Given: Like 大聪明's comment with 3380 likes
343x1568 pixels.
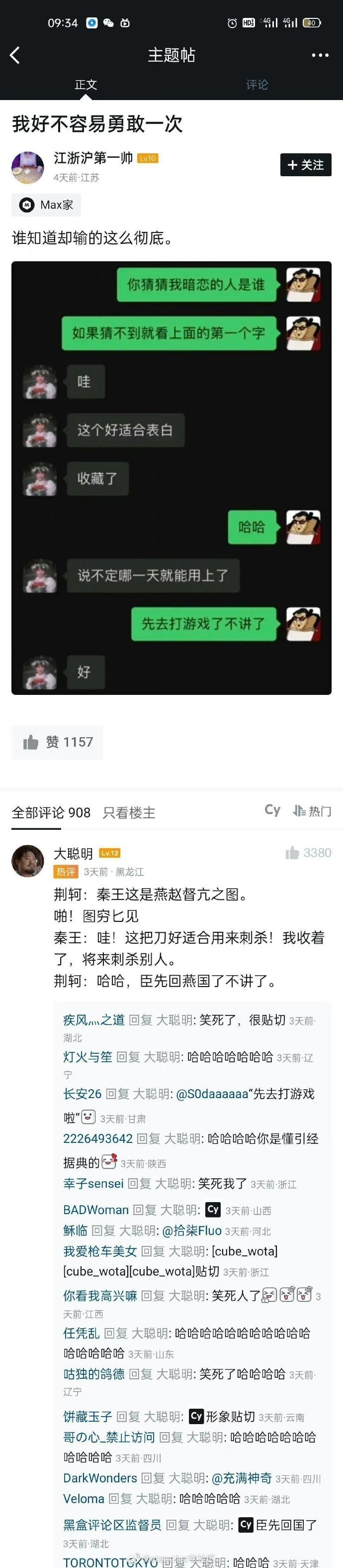Looking at the screenshot, I should (x=308, y=853).
